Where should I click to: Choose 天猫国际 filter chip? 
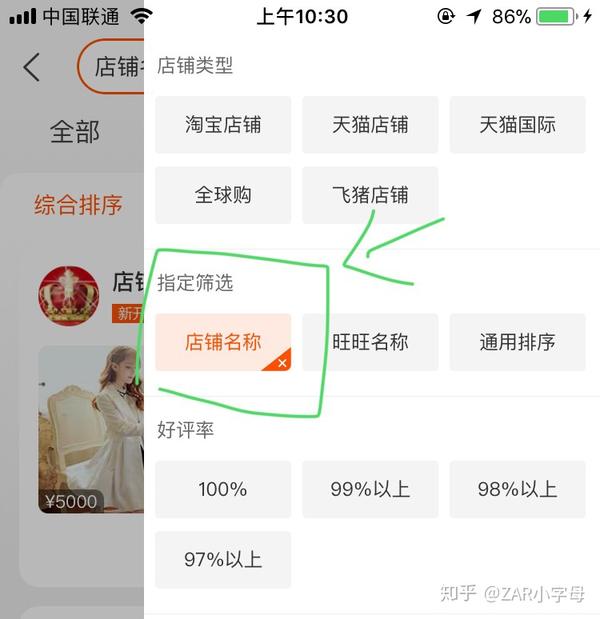(517, 125)
